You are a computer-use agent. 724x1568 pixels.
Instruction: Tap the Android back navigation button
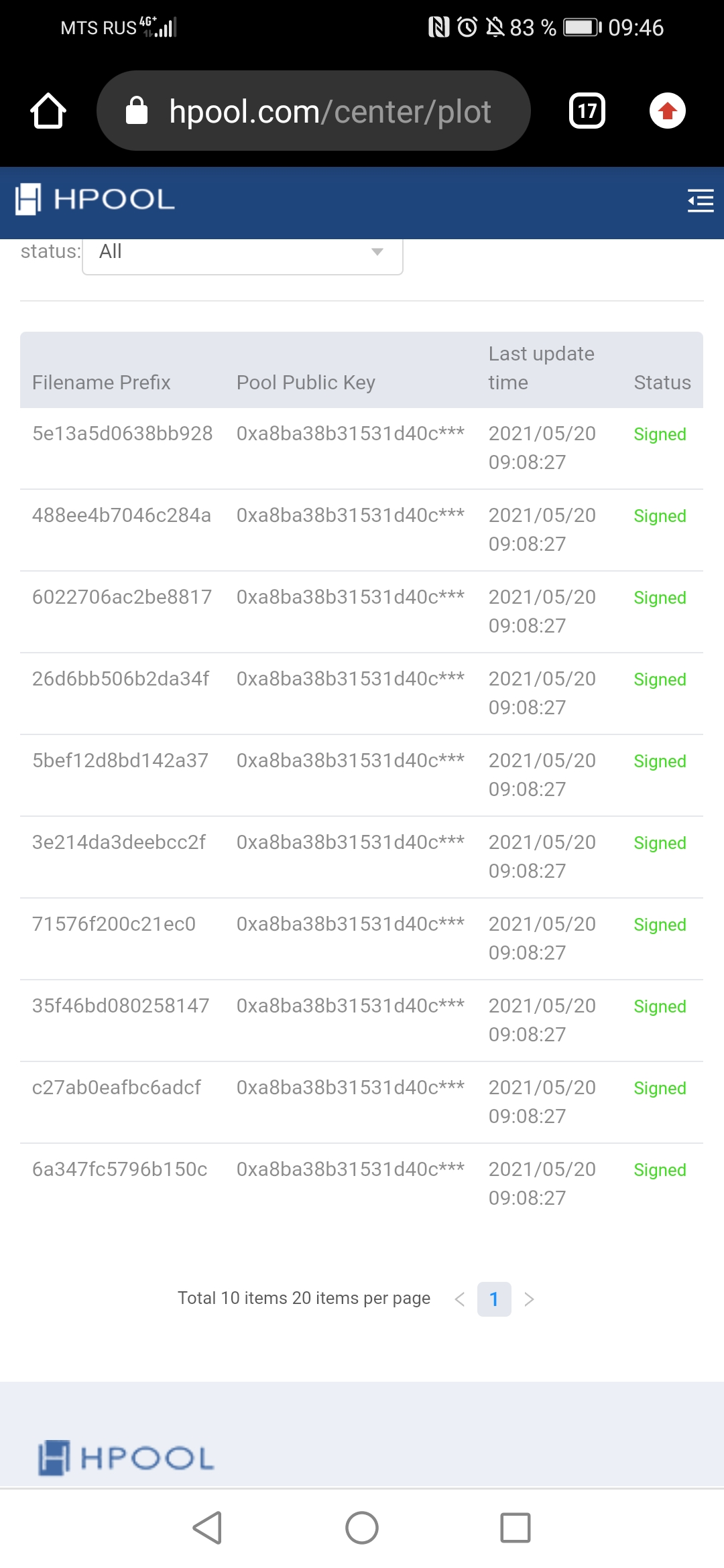208,1528
